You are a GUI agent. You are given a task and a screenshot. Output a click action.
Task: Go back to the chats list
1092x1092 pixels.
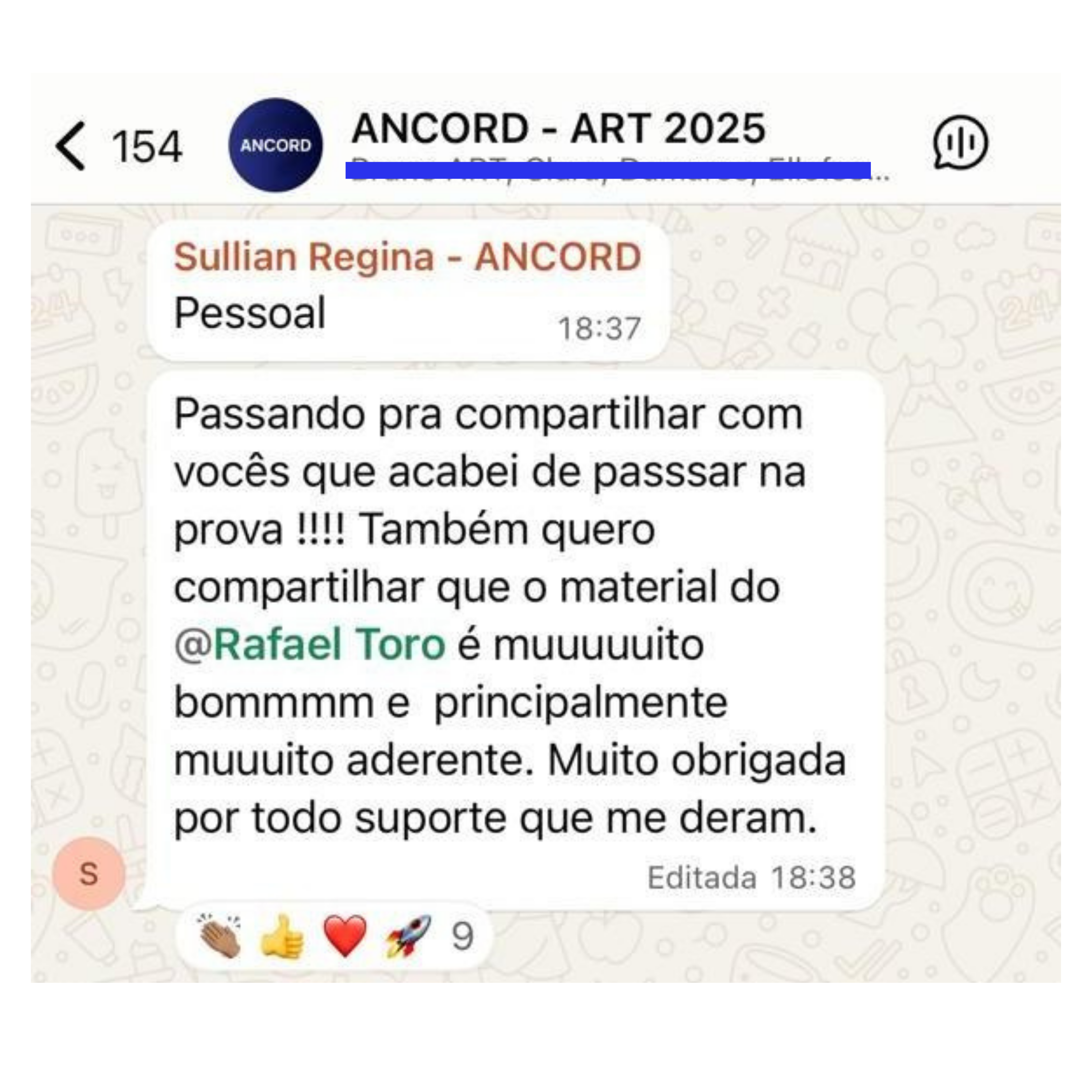(x=71, y=146)
